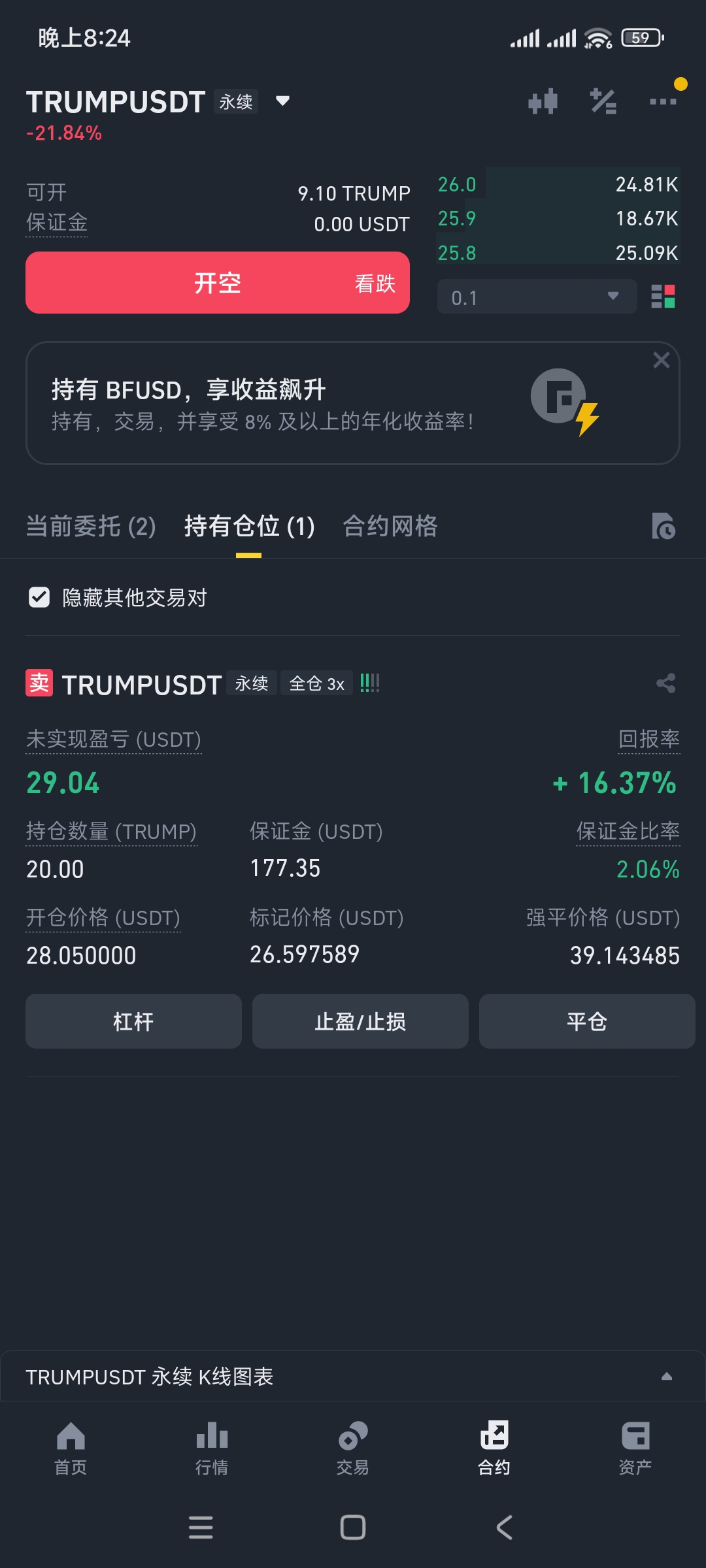The height and width of the screenshot is (1568, 706).
Task: Change the order book layout icon
Action: coord(663,297)
